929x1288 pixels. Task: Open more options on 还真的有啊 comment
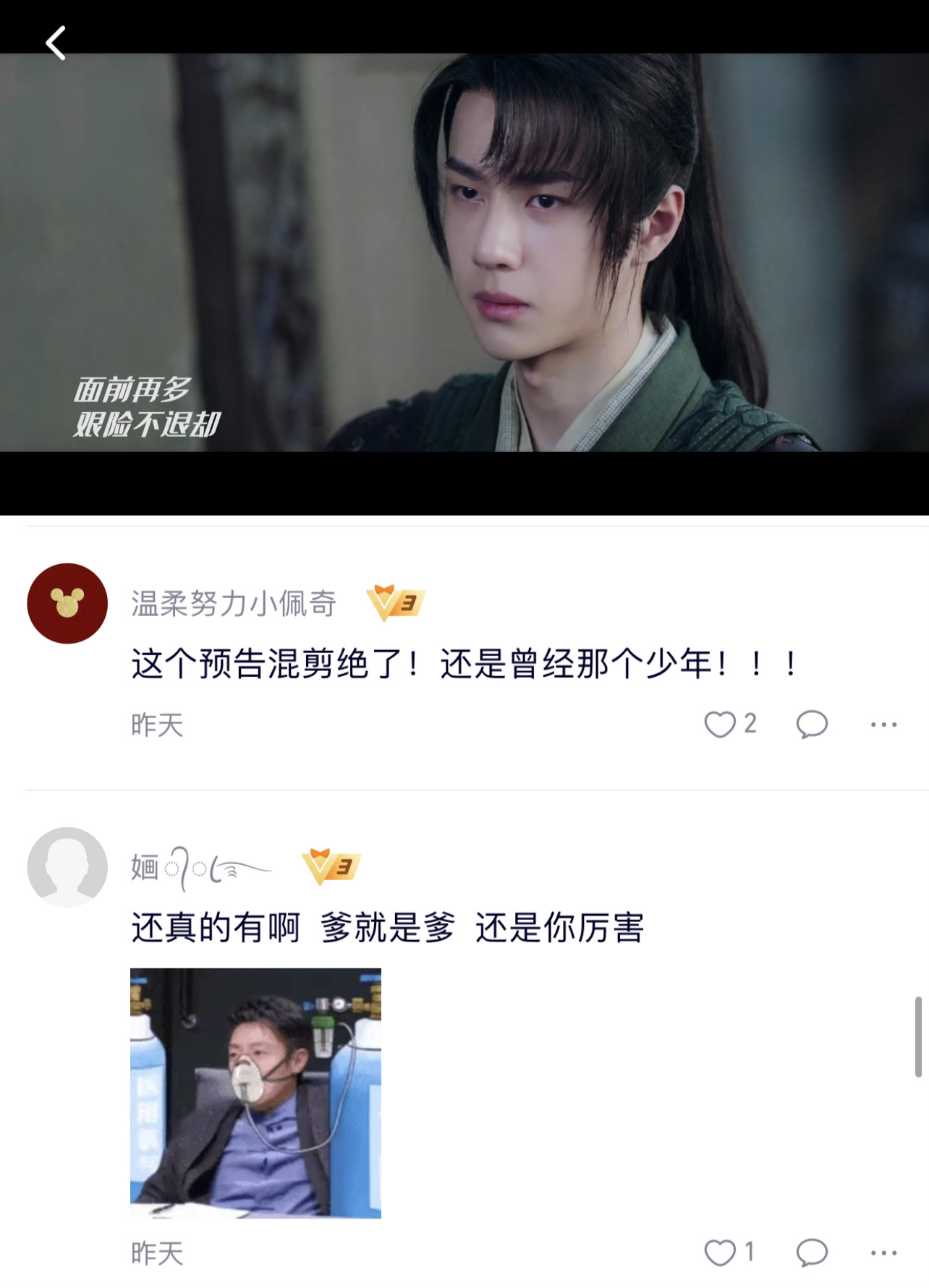(883, 1253)
